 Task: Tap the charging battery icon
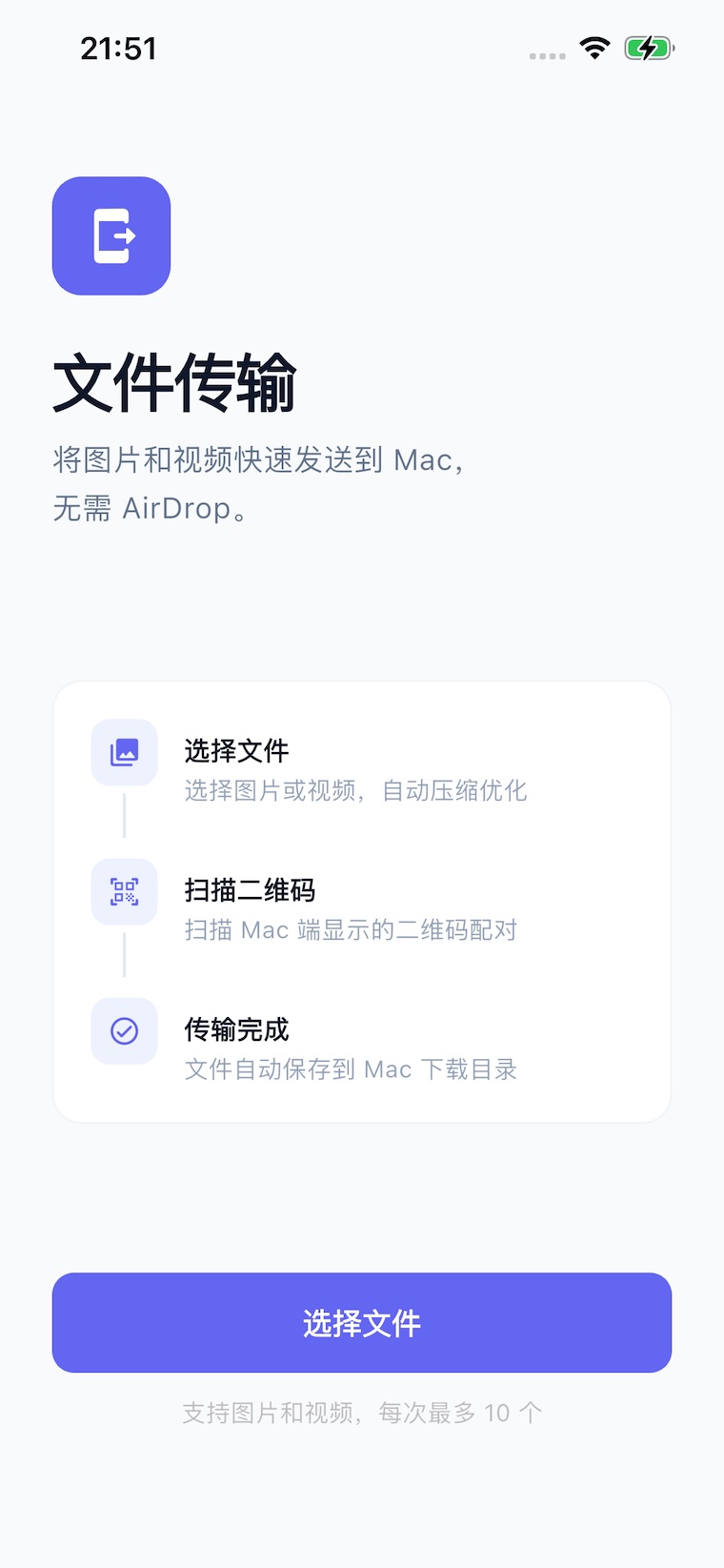coord(649,47)
